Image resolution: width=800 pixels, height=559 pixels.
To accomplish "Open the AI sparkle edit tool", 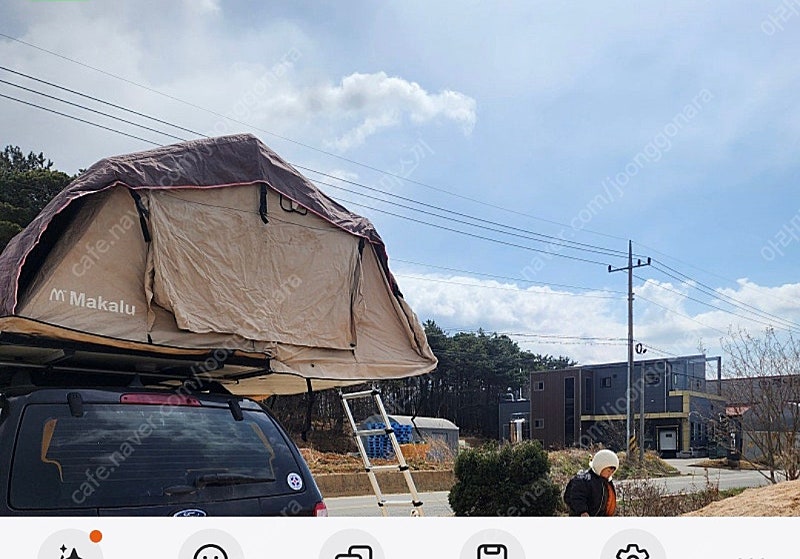I will tap(70, 549).
